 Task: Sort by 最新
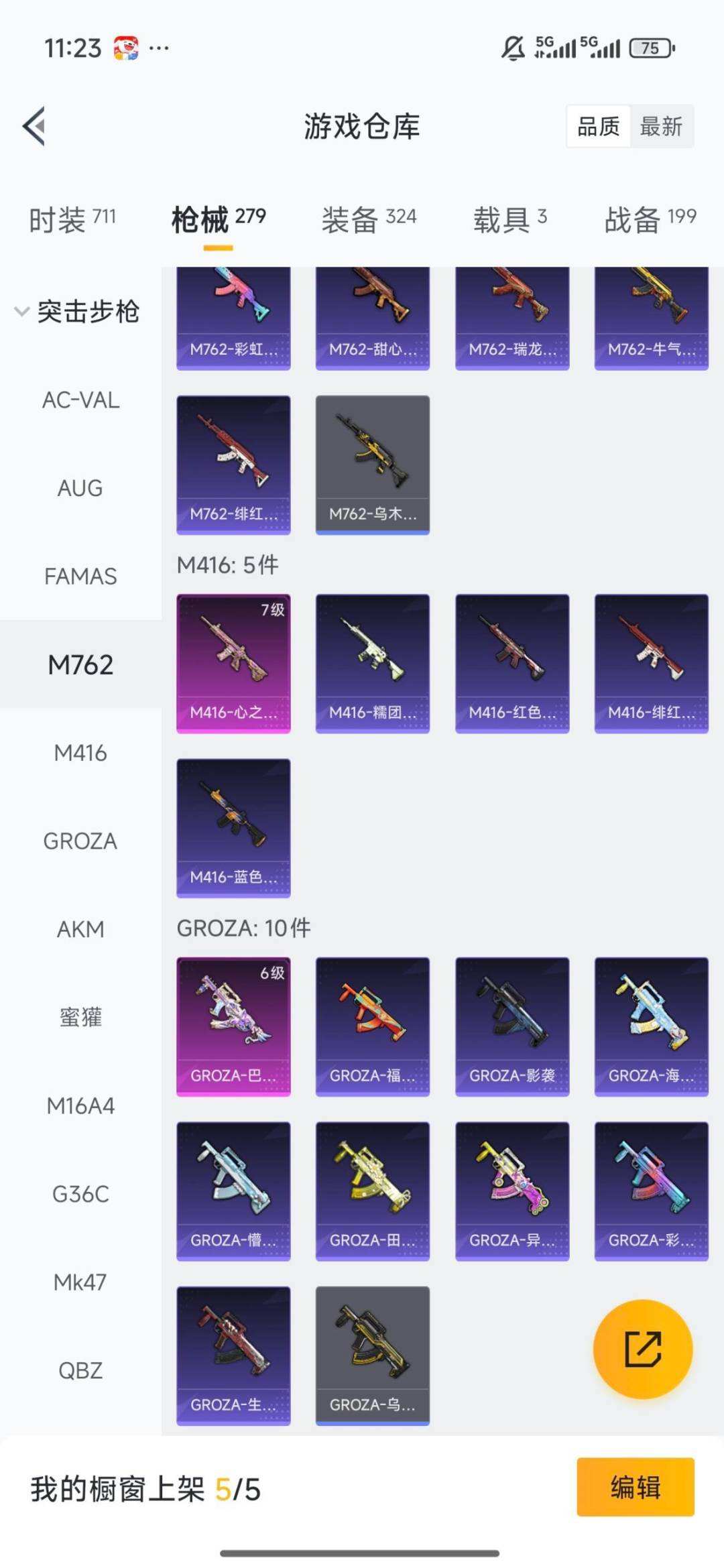click(661, 126)
